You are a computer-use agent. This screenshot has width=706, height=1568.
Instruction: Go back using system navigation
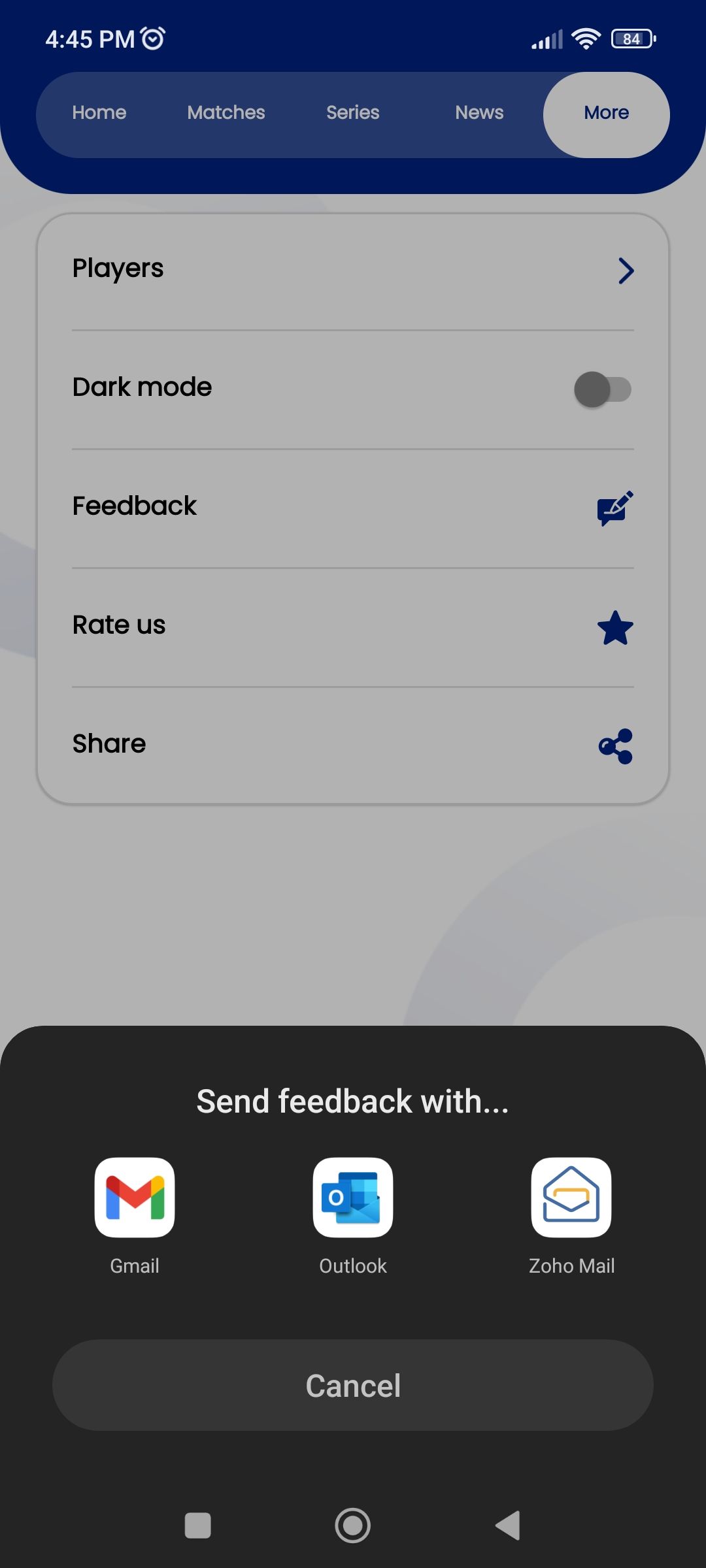point(508,1526)
